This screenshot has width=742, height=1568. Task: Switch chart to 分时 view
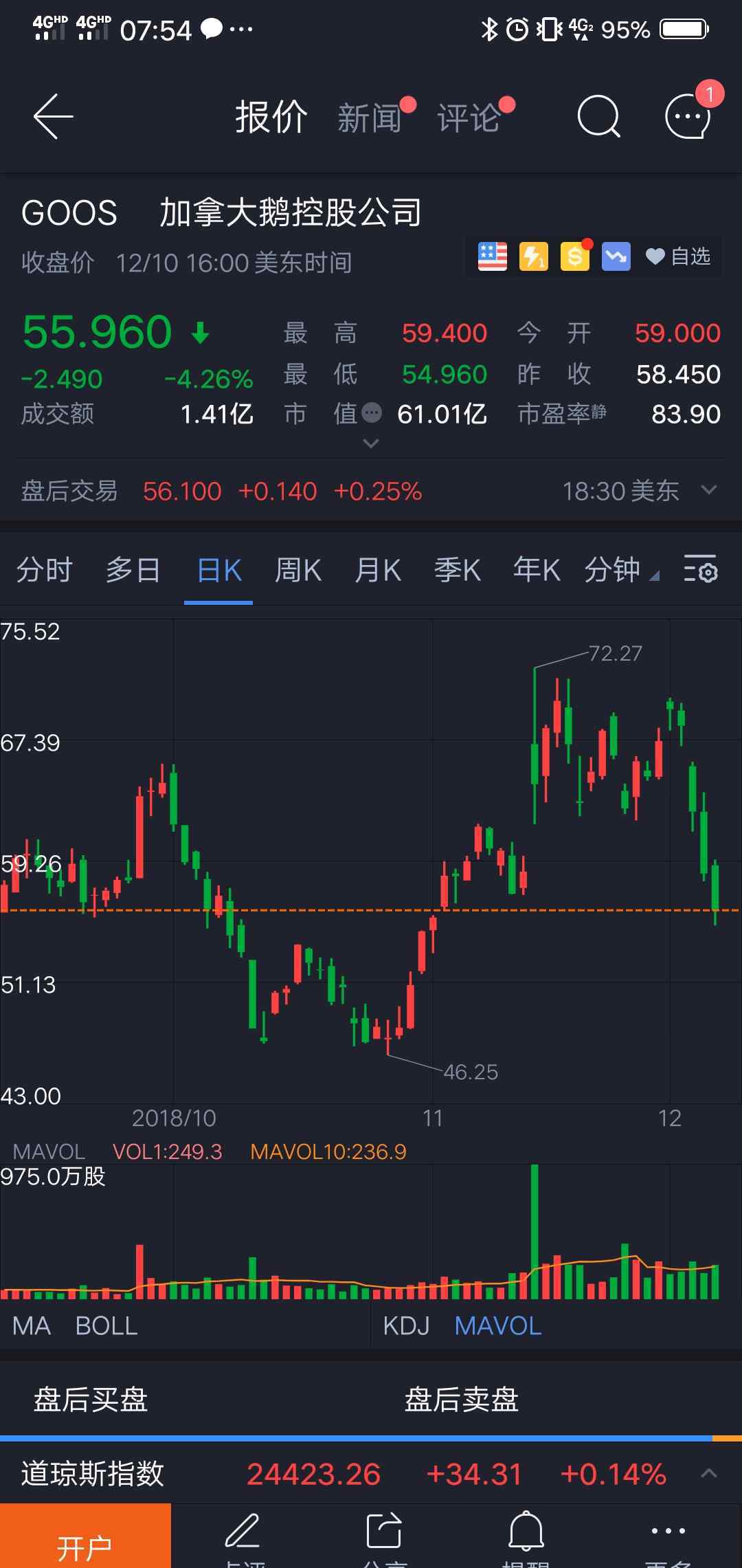tap(44, 570)
